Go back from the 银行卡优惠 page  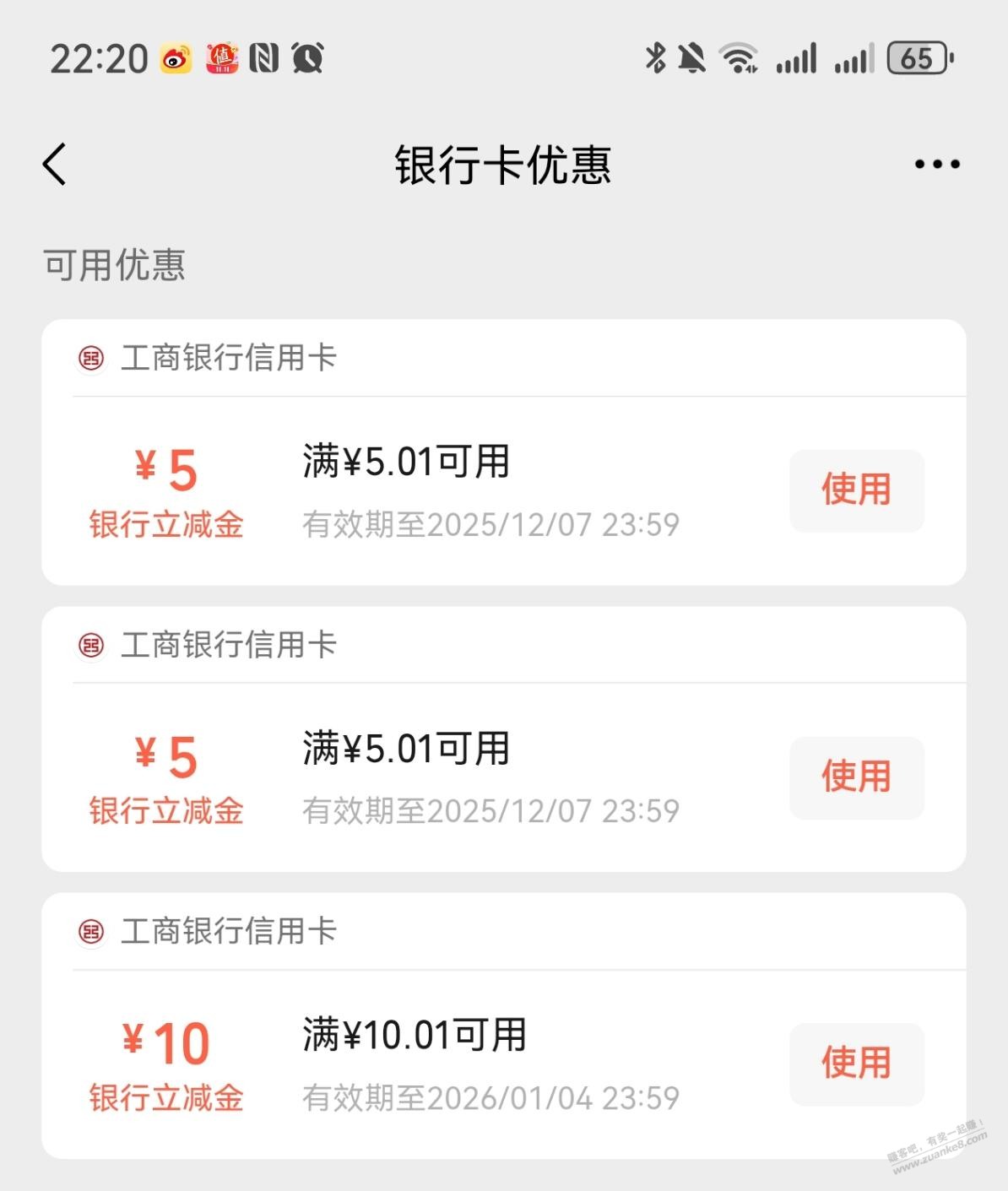point(55,164)
